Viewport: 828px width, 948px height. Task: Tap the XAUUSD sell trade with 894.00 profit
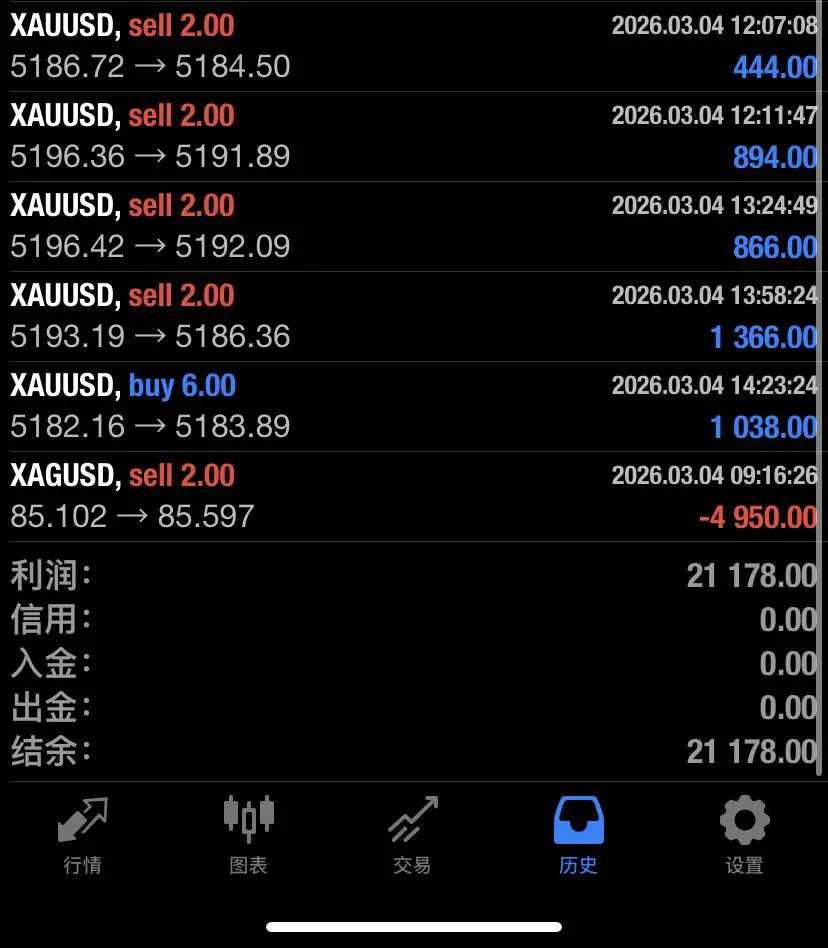(x=414, y=137)
